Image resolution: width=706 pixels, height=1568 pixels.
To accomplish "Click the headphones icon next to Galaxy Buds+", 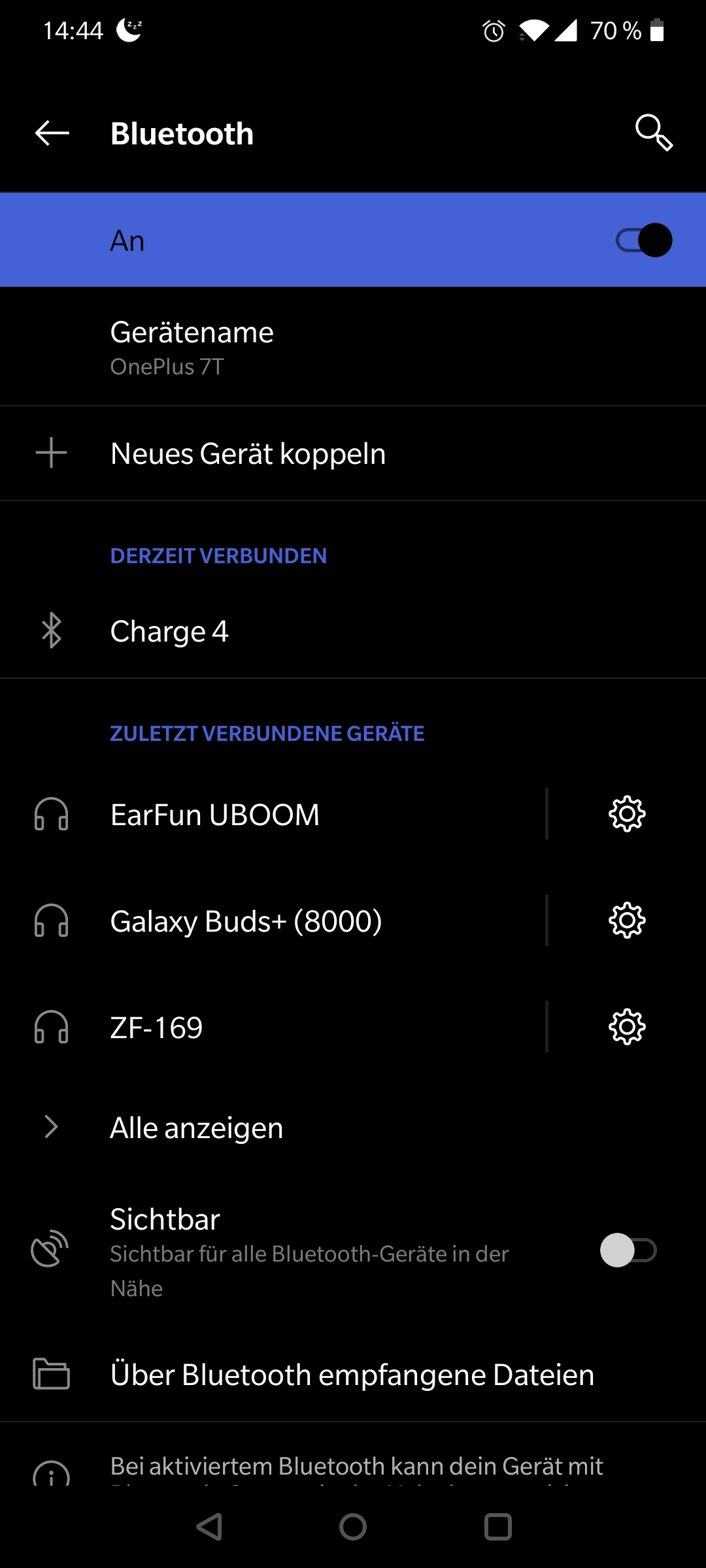I will coord(52,921).
